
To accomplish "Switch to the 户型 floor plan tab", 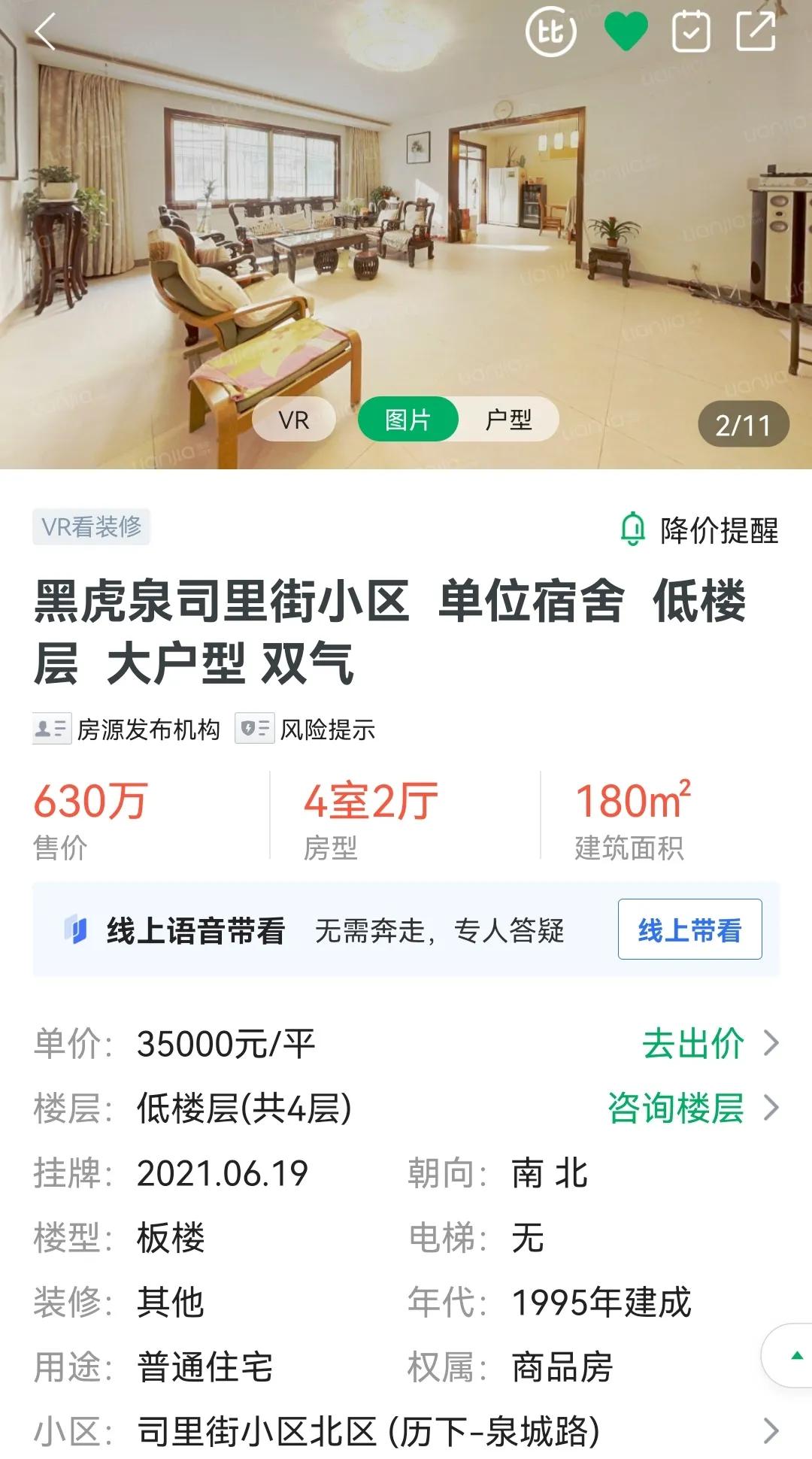I will (508, 420).
